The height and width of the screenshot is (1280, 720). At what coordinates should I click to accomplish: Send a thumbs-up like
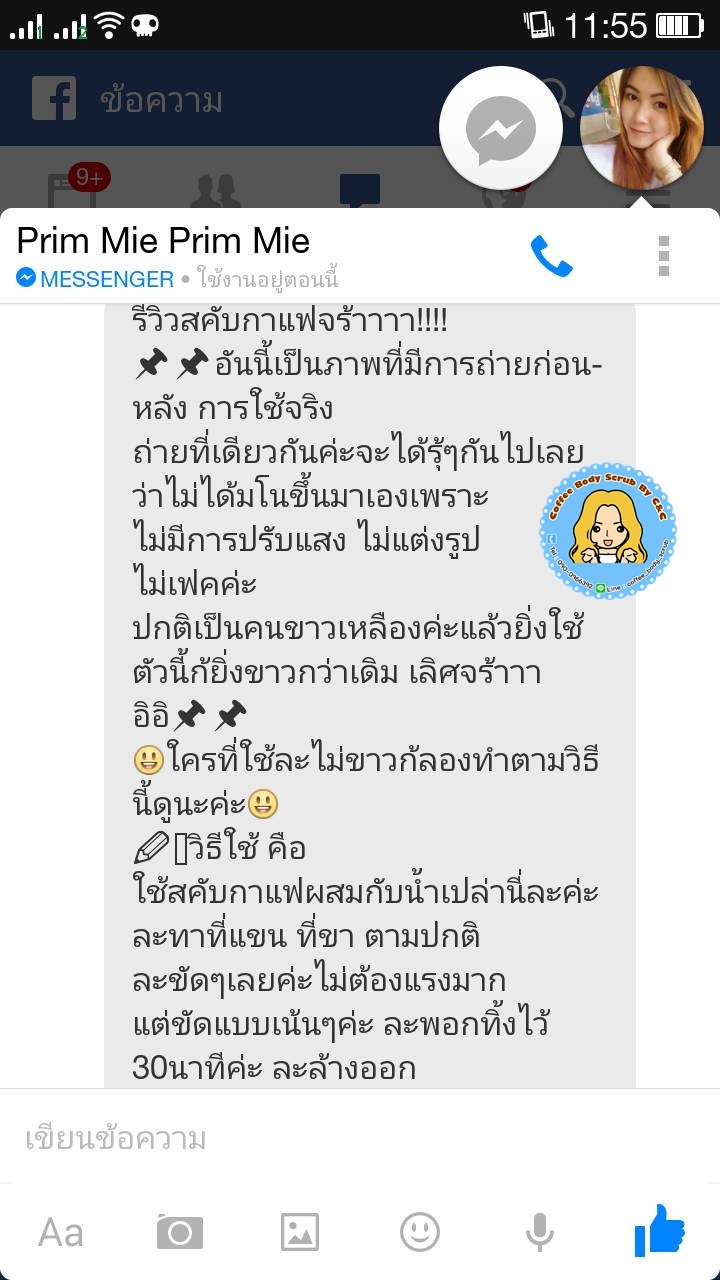pos(660,1230)
